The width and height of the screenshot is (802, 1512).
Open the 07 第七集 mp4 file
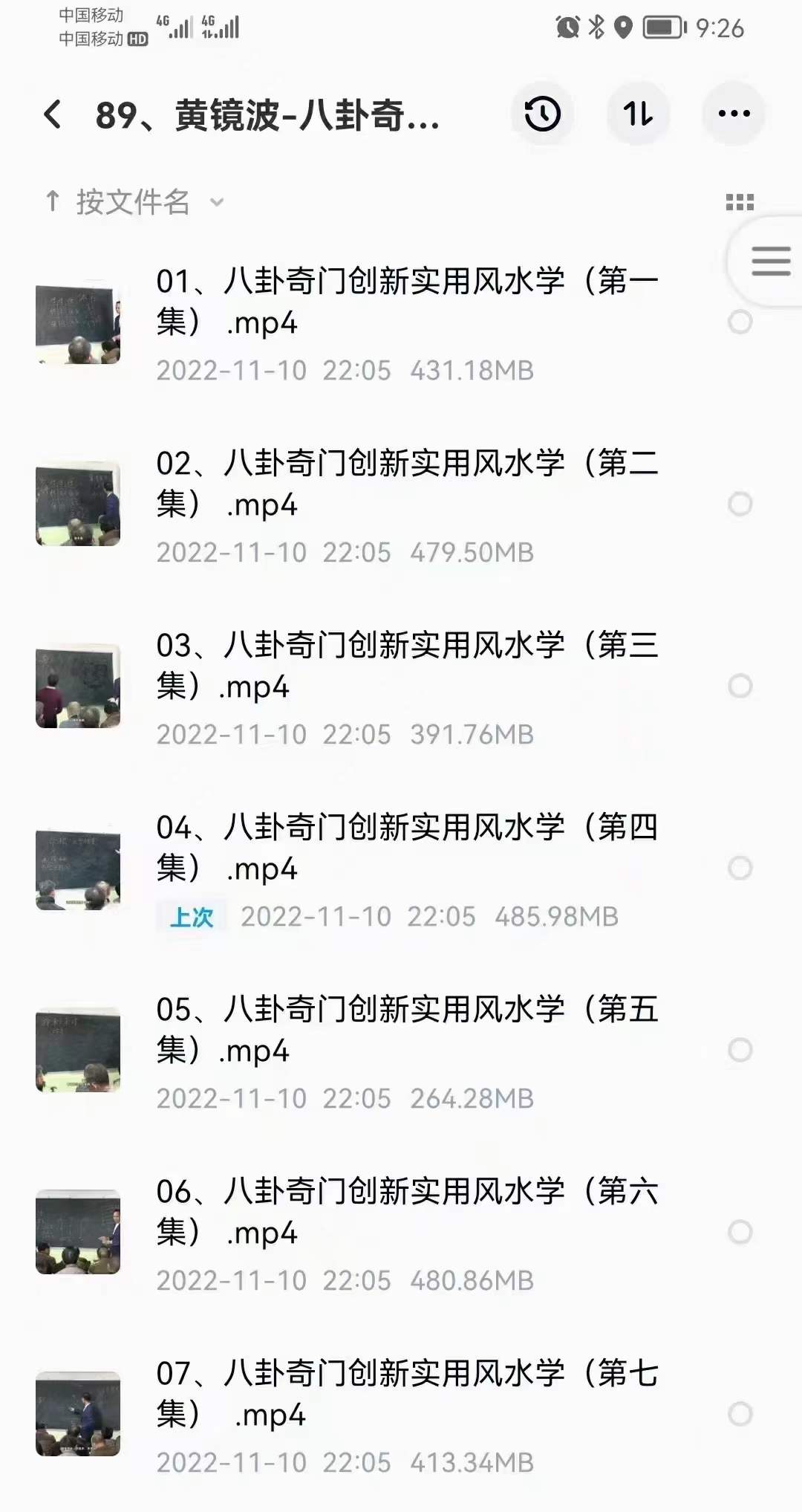(407, 1394)
